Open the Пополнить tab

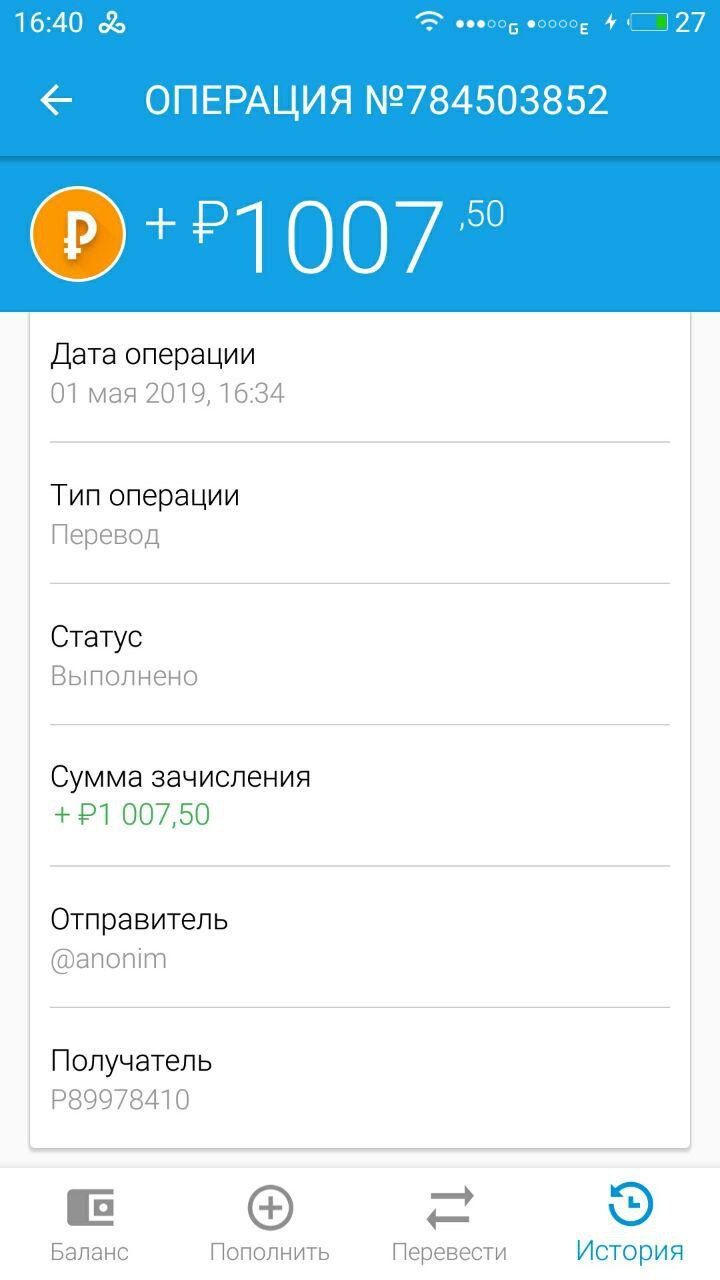[x=270, y=1222]
